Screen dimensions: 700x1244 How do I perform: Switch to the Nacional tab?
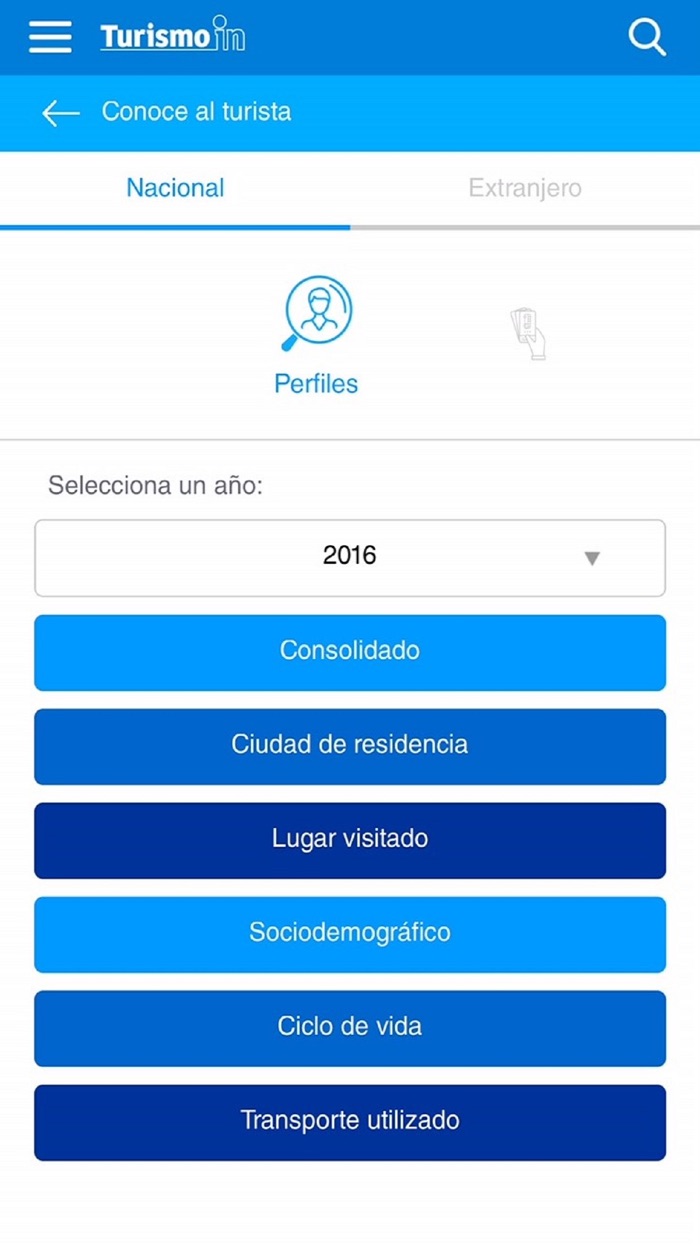175,188
